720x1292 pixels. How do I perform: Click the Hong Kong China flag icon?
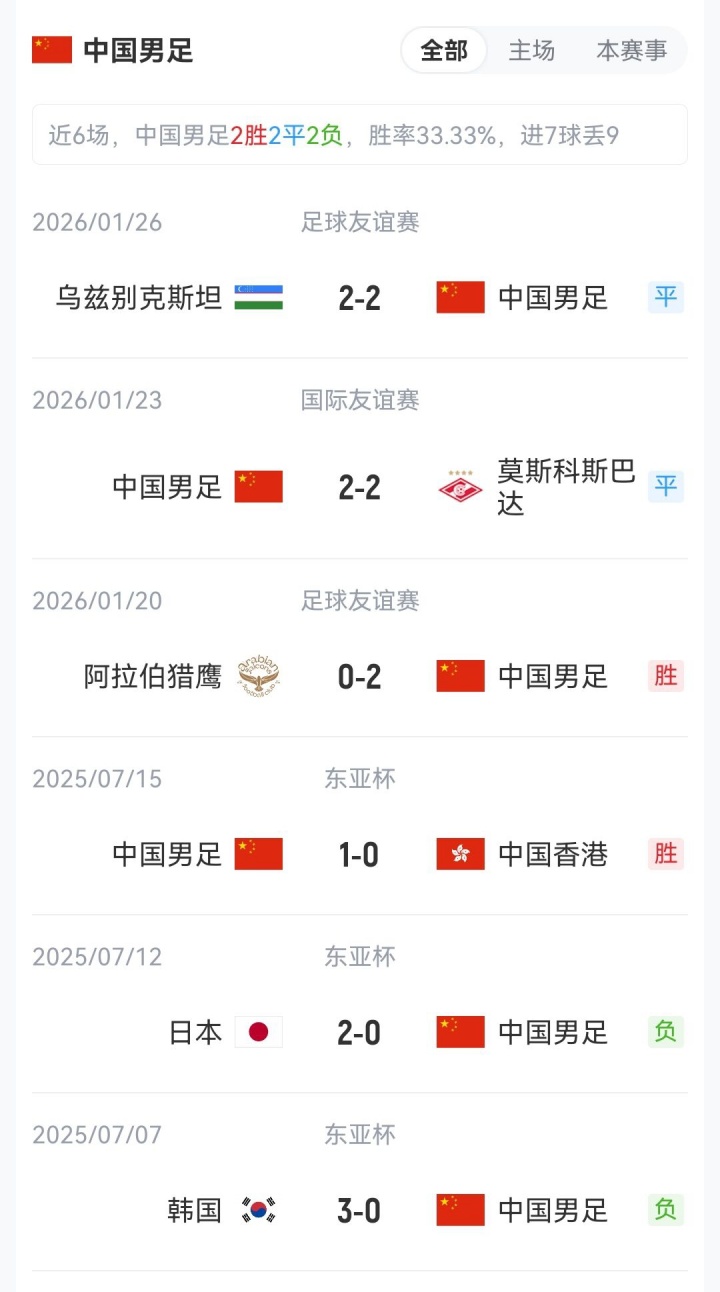tap(459, 854)
